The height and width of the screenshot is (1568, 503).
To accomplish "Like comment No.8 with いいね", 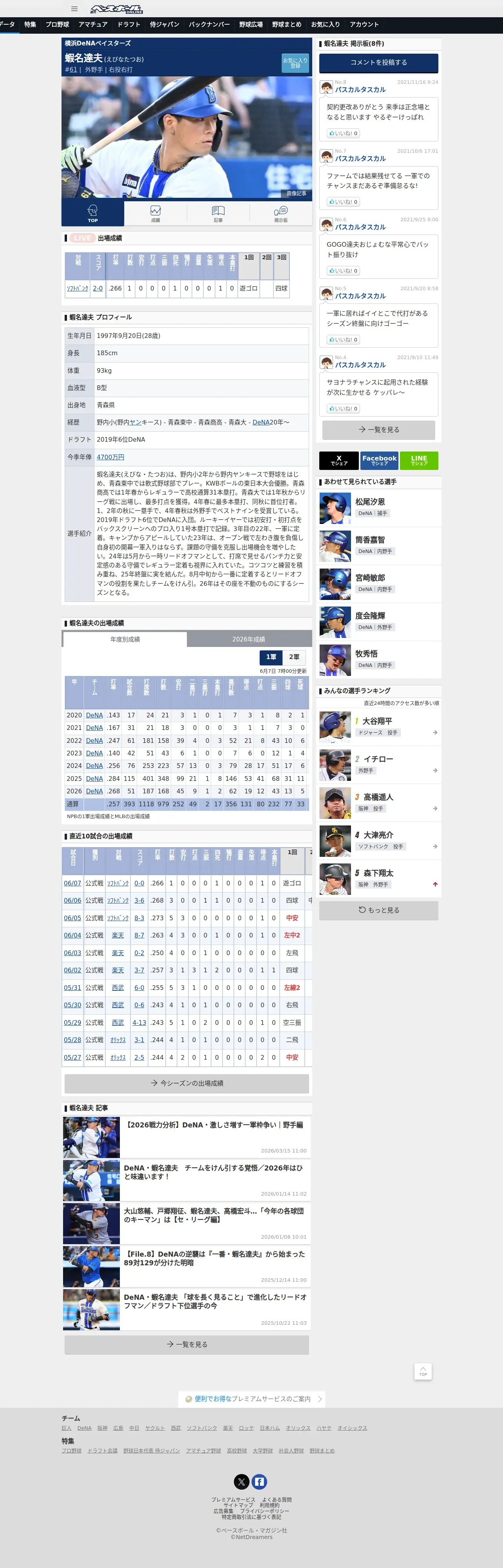I will tap(344, 133).
